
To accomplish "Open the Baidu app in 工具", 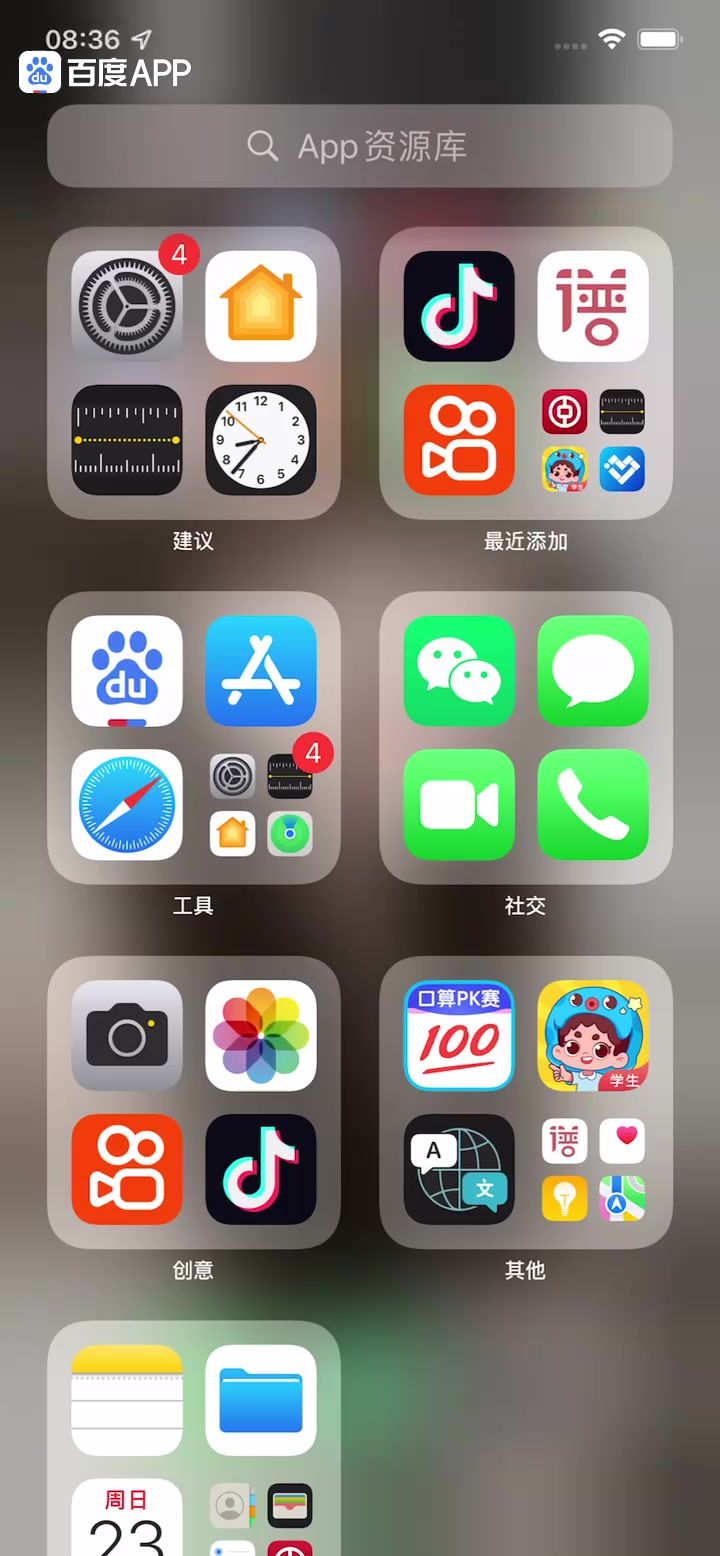I will click(x=127, y=671).
